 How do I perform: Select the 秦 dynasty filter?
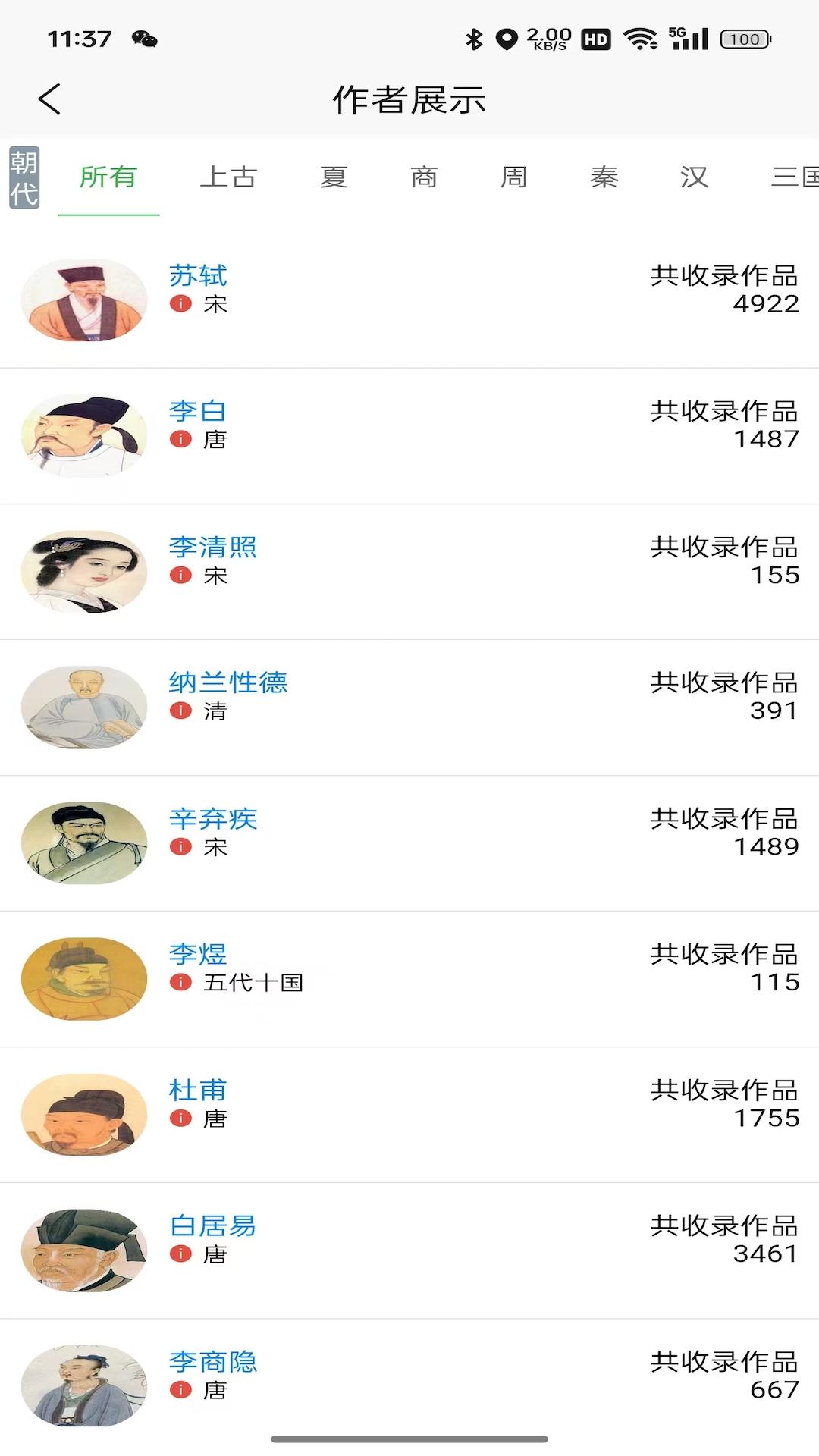(x=604, y=177)
